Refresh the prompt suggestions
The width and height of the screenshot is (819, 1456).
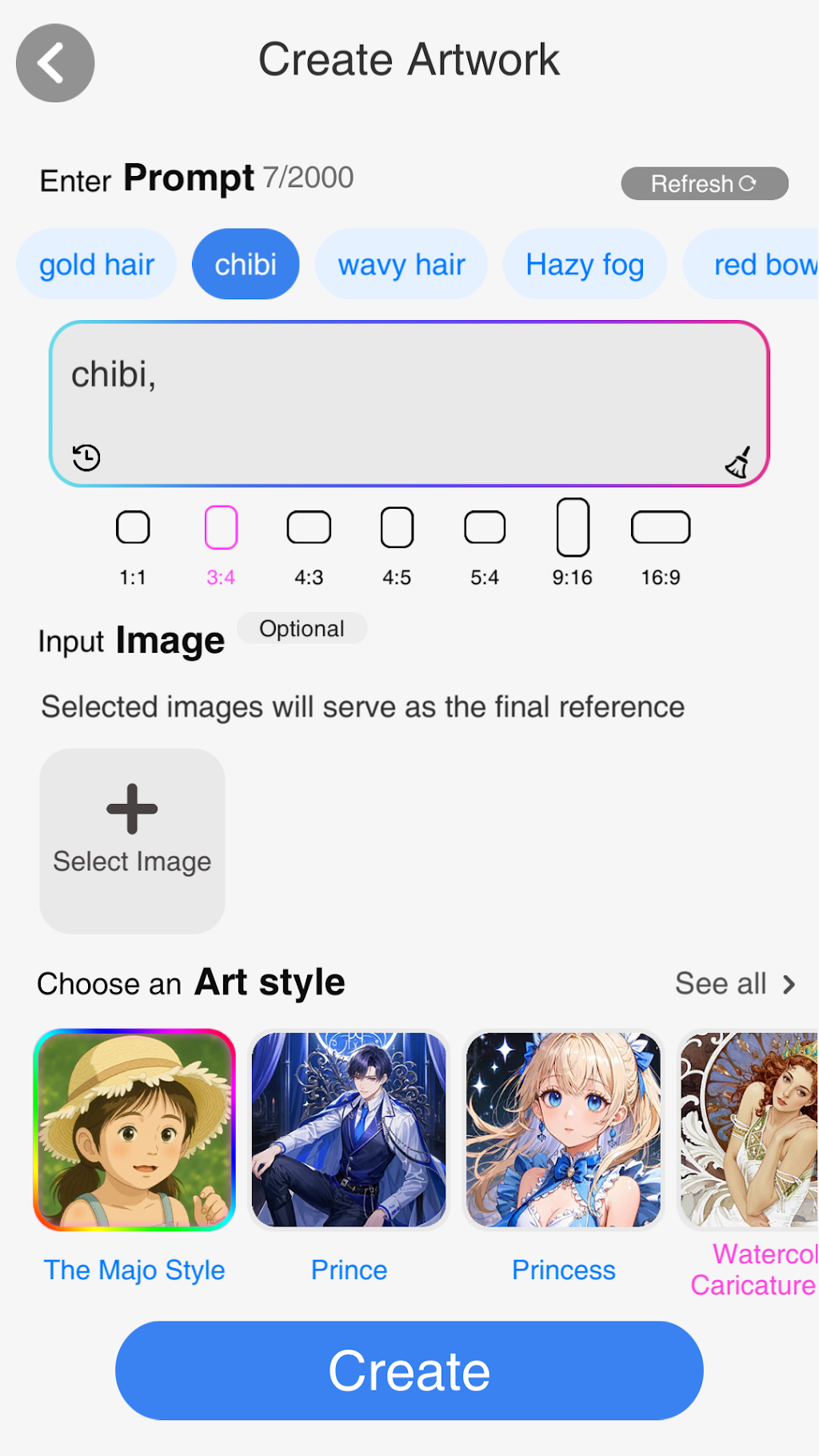[704, 184]
